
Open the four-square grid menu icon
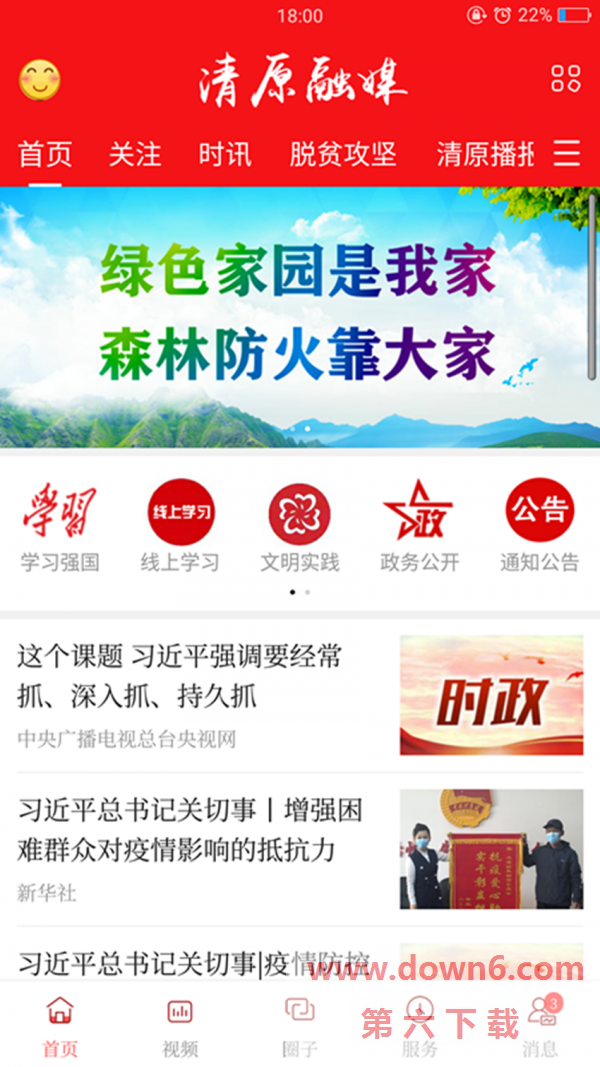(565, 79)
